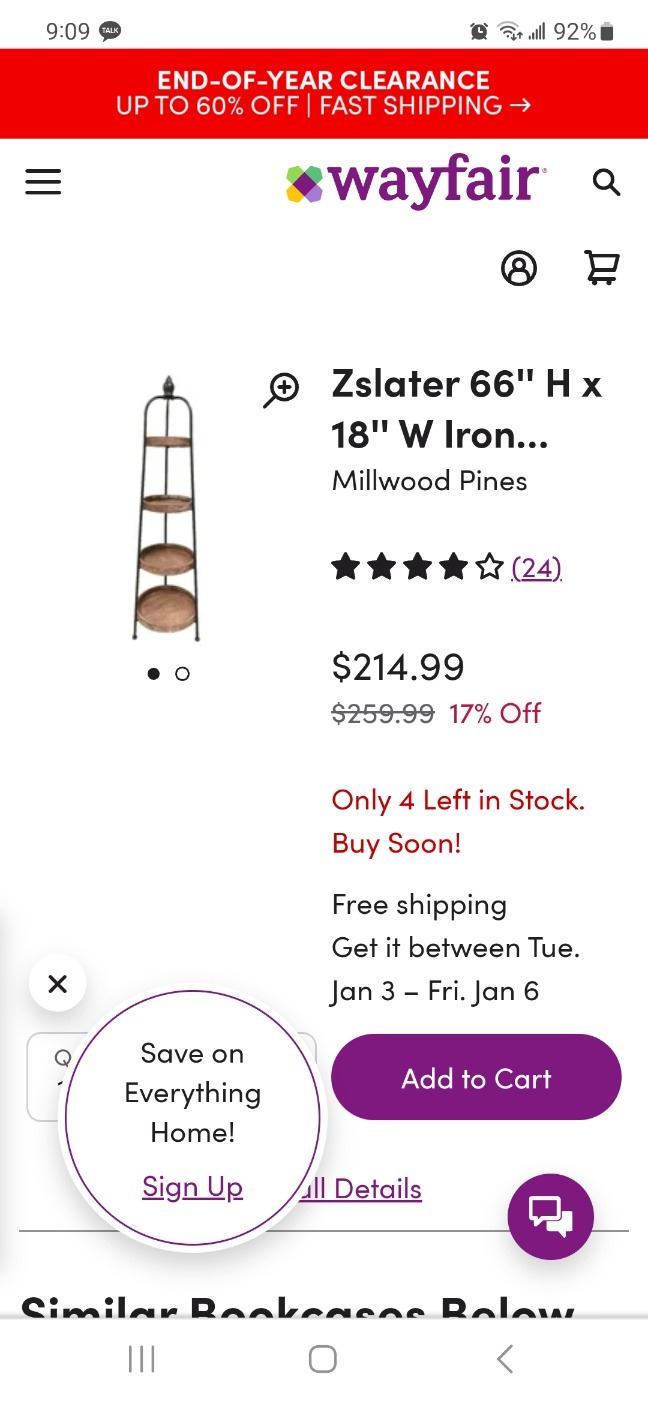Go back using the system back button
The height and width of the screenshot is (1404, 648).
(505, 1359)
